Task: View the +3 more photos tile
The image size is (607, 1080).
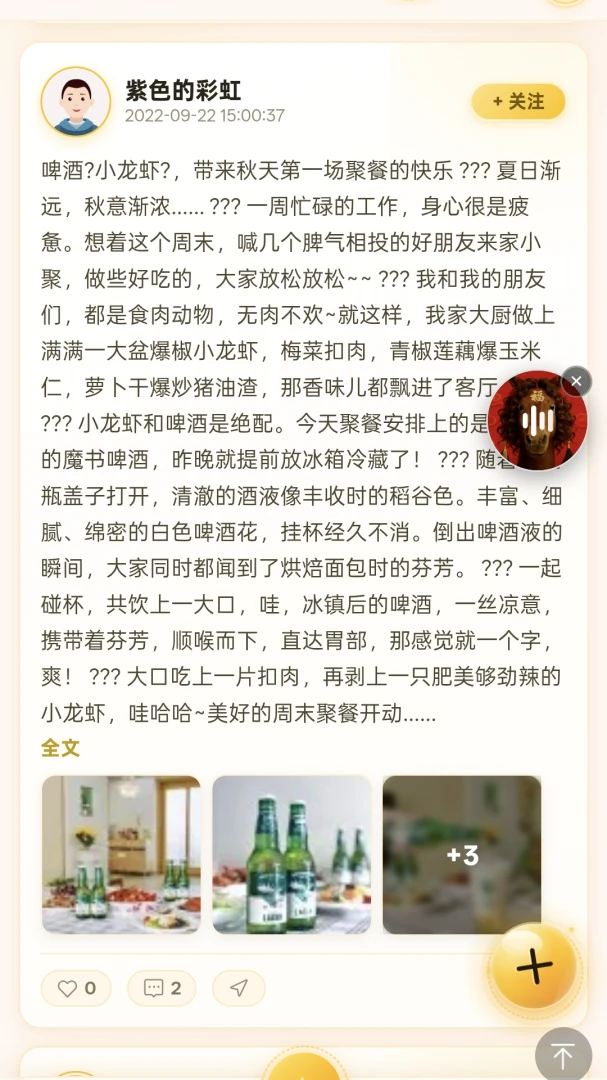Action: pos(462,855)
